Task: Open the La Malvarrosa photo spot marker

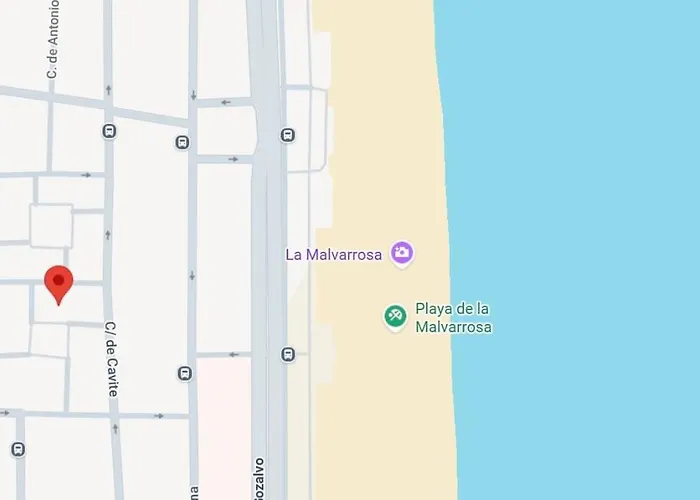Action: [402, 254]
